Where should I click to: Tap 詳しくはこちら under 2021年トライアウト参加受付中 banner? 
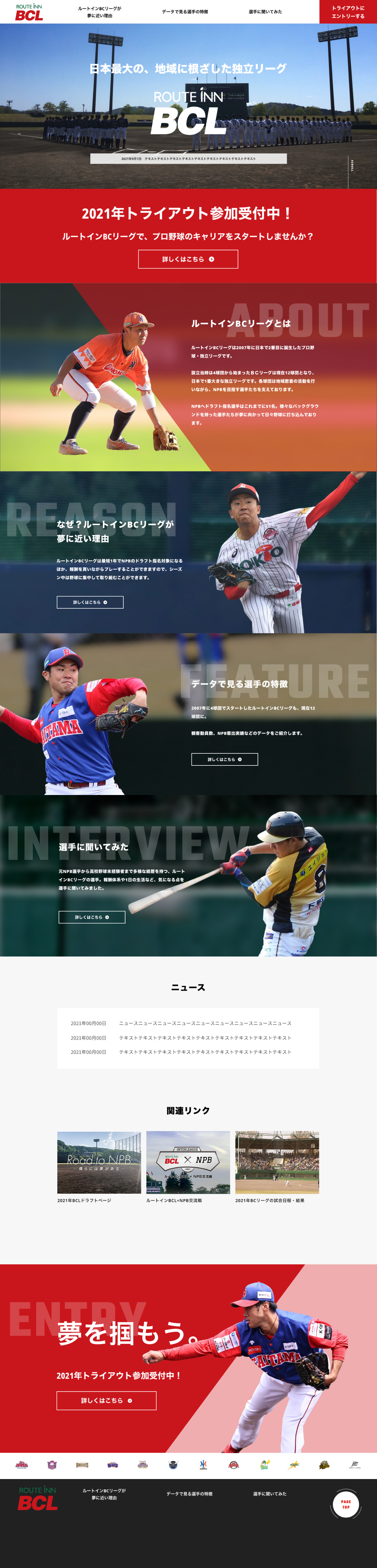[x=188, y=259]
